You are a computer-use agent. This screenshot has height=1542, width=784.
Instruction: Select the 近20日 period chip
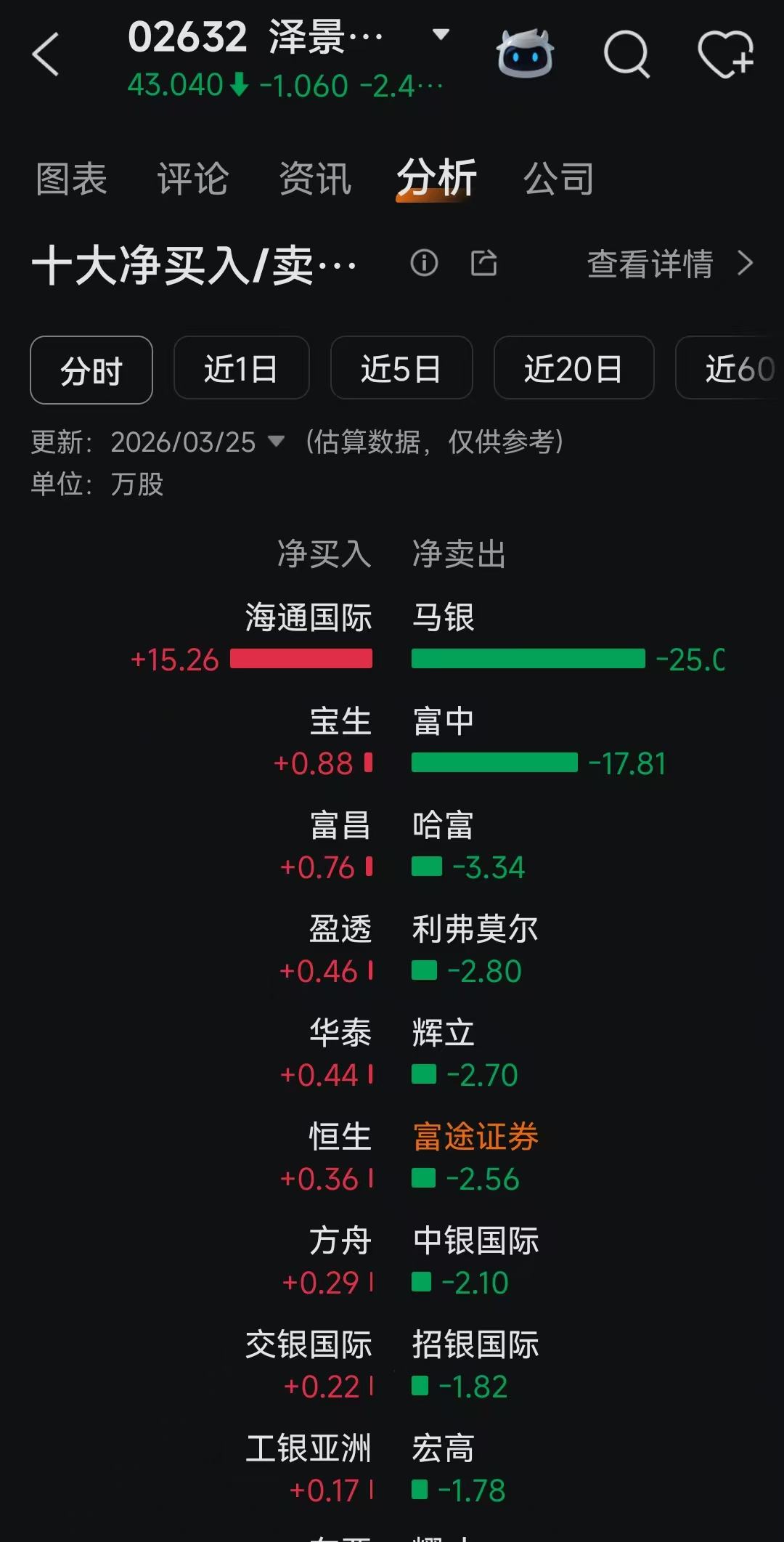click(x=573, y=368)
